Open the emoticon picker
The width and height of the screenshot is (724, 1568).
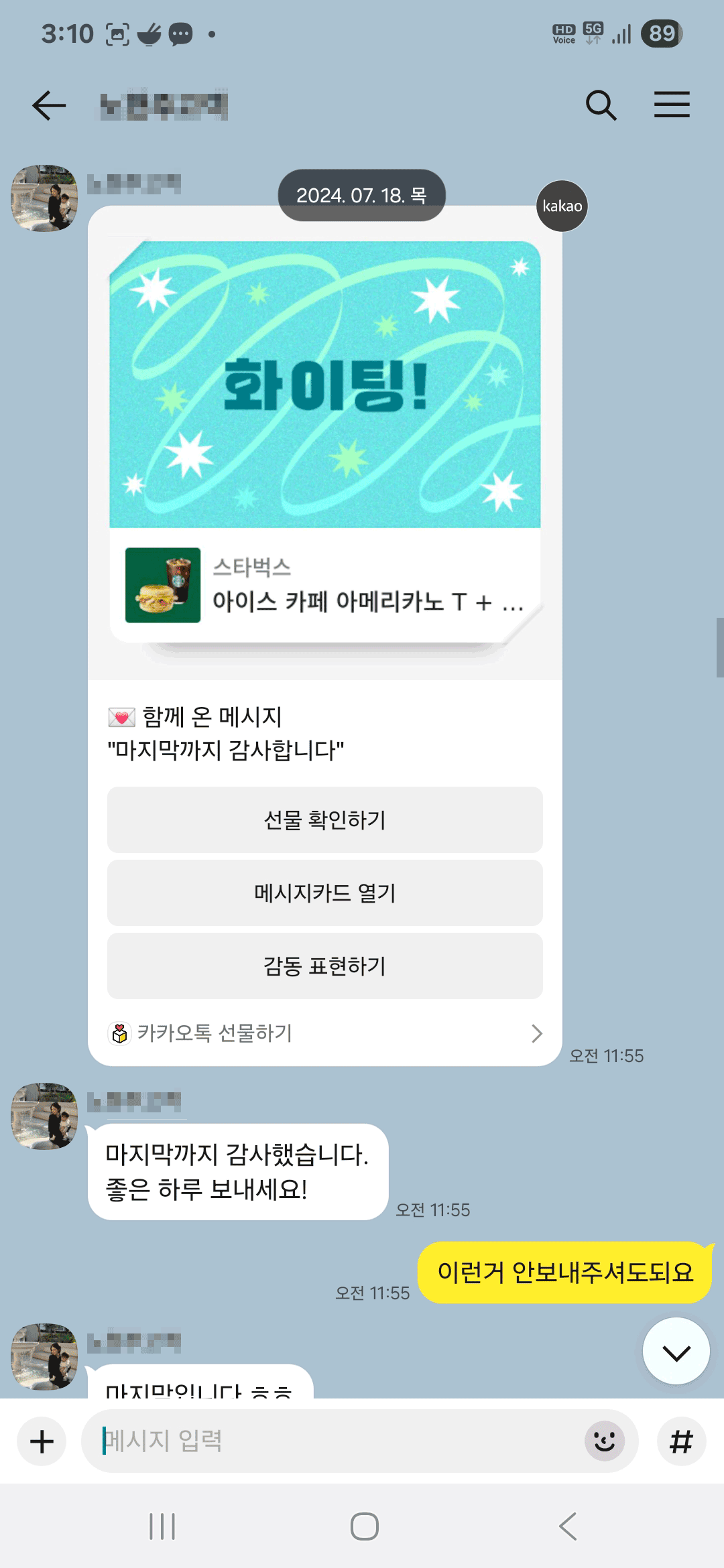[604, 1441]
